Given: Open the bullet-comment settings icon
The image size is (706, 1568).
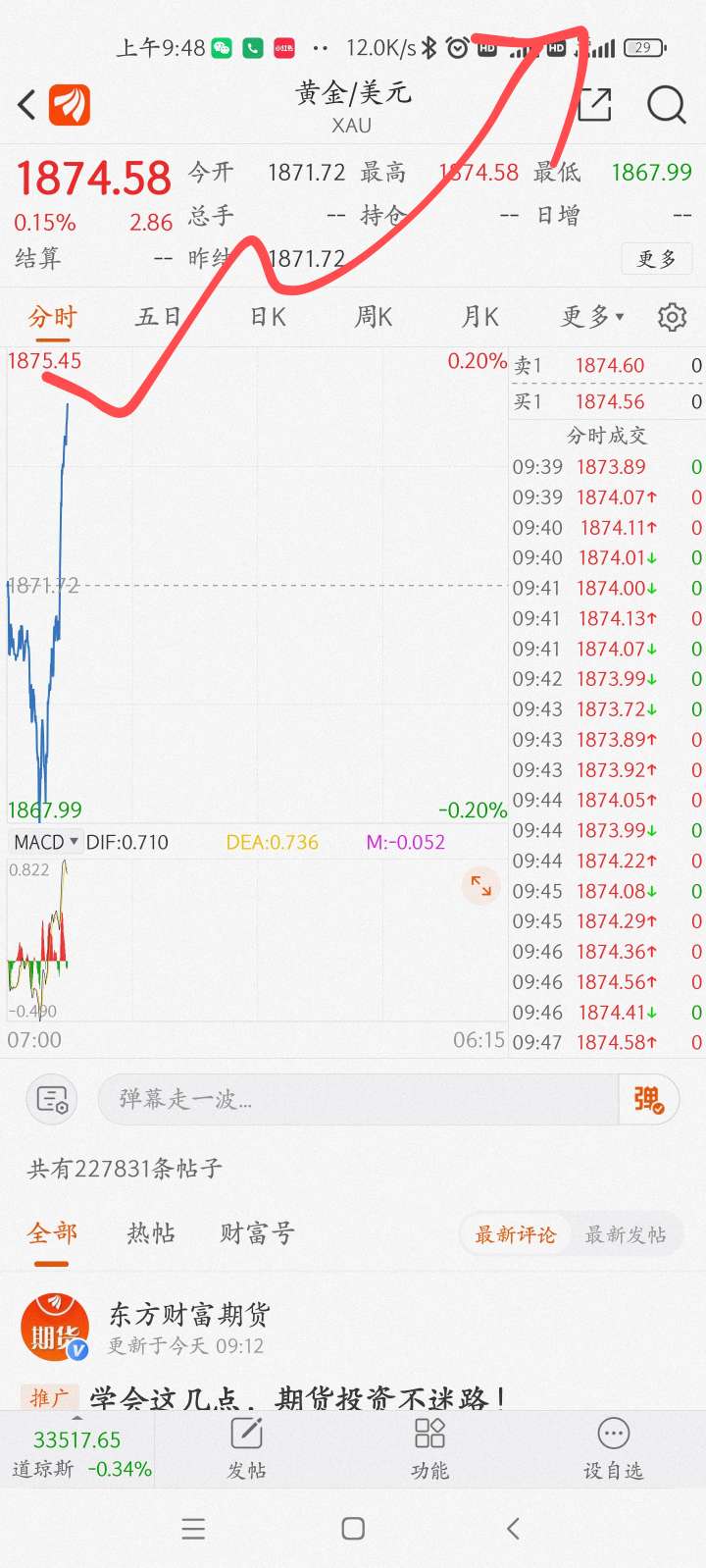Looking at the screenshot, I should pos(51,1099).
